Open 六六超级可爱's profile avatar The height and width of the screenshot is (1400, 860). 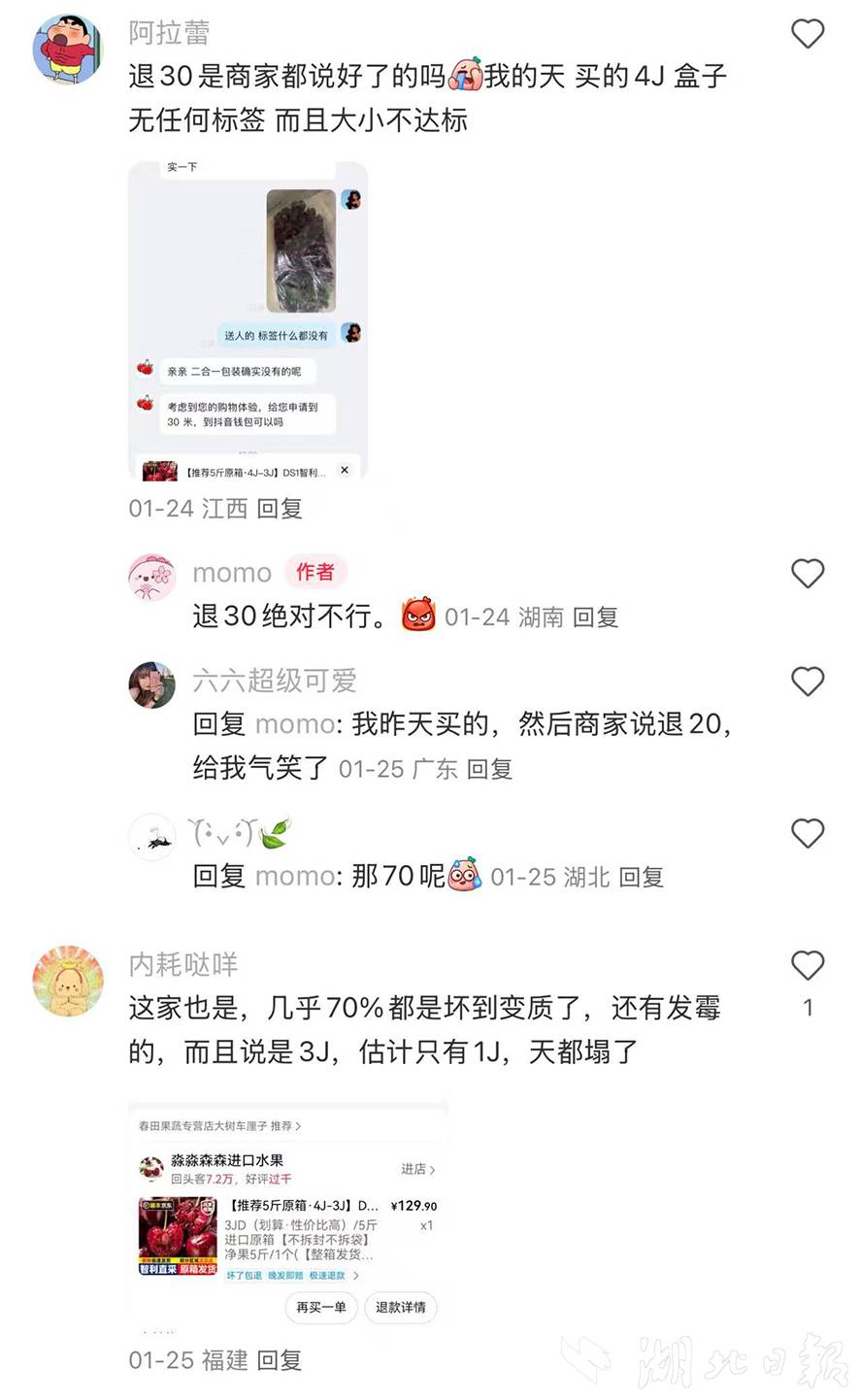152,686
